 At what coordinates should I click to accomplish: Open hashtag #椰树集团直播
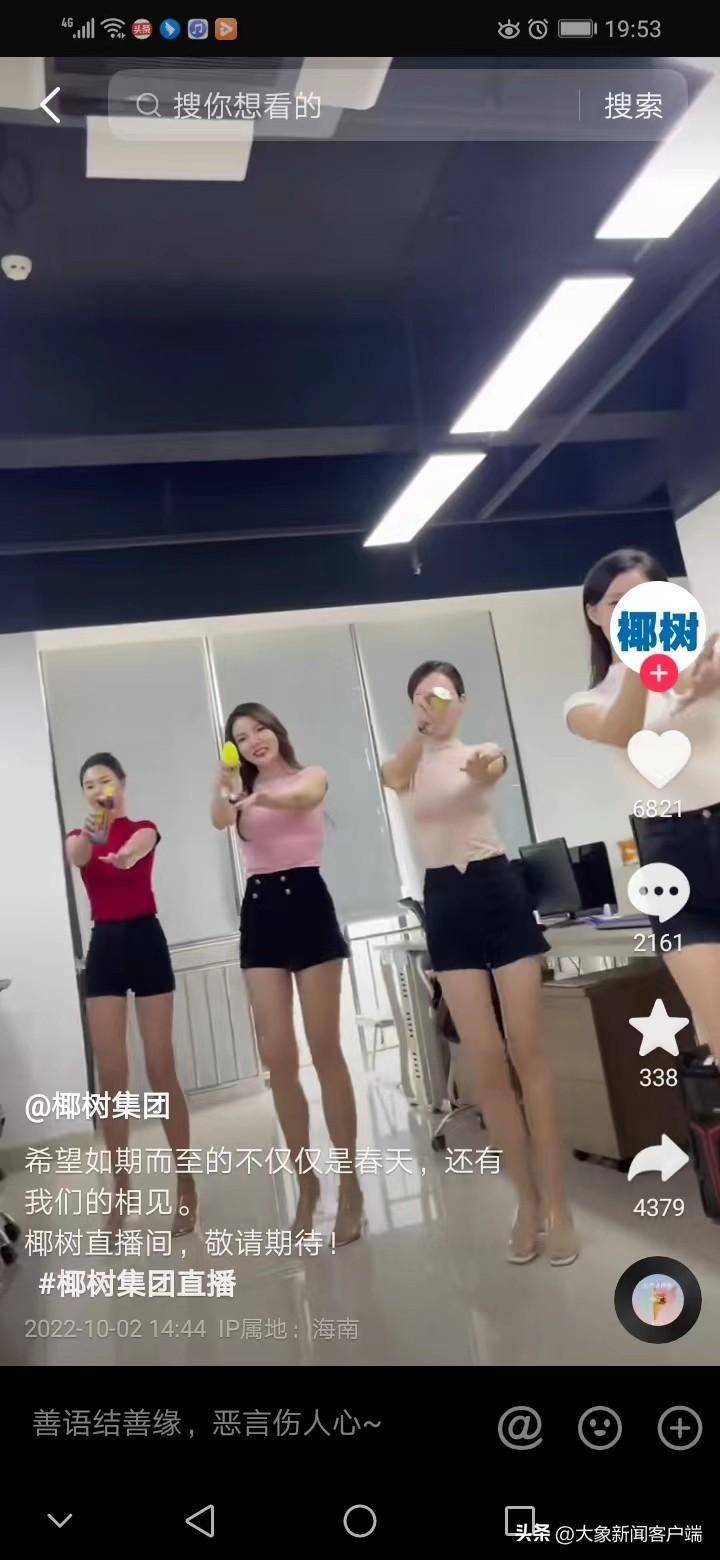137,1284
